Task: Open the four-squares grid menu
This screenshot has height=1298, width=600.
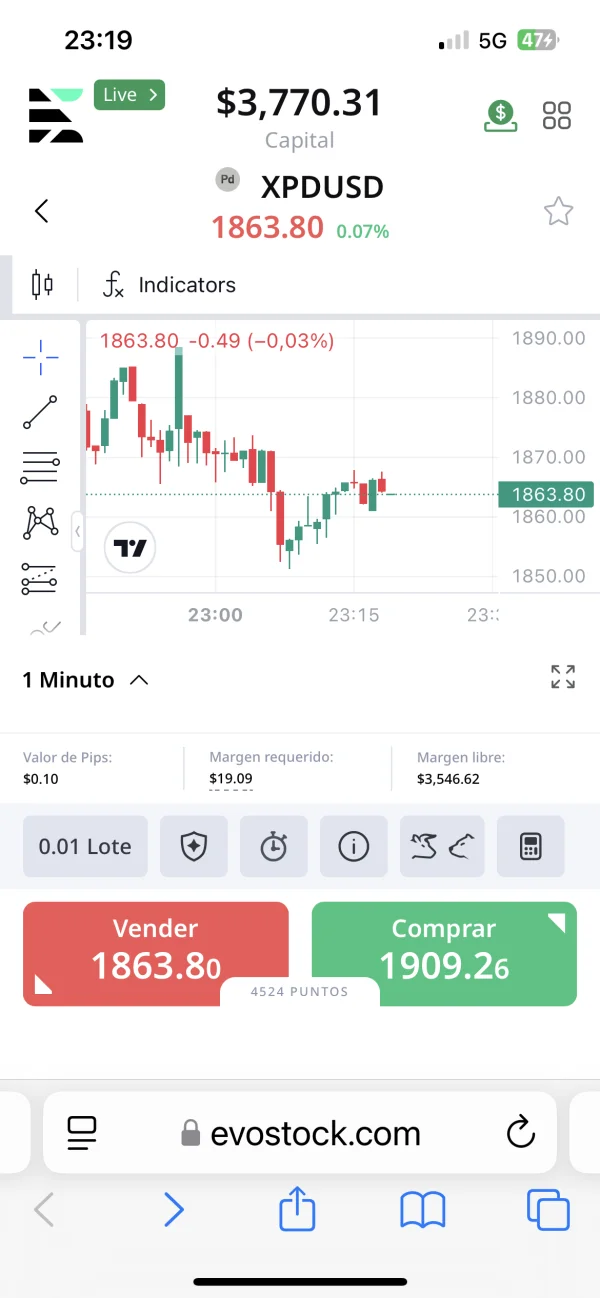Action: point(557,116)
